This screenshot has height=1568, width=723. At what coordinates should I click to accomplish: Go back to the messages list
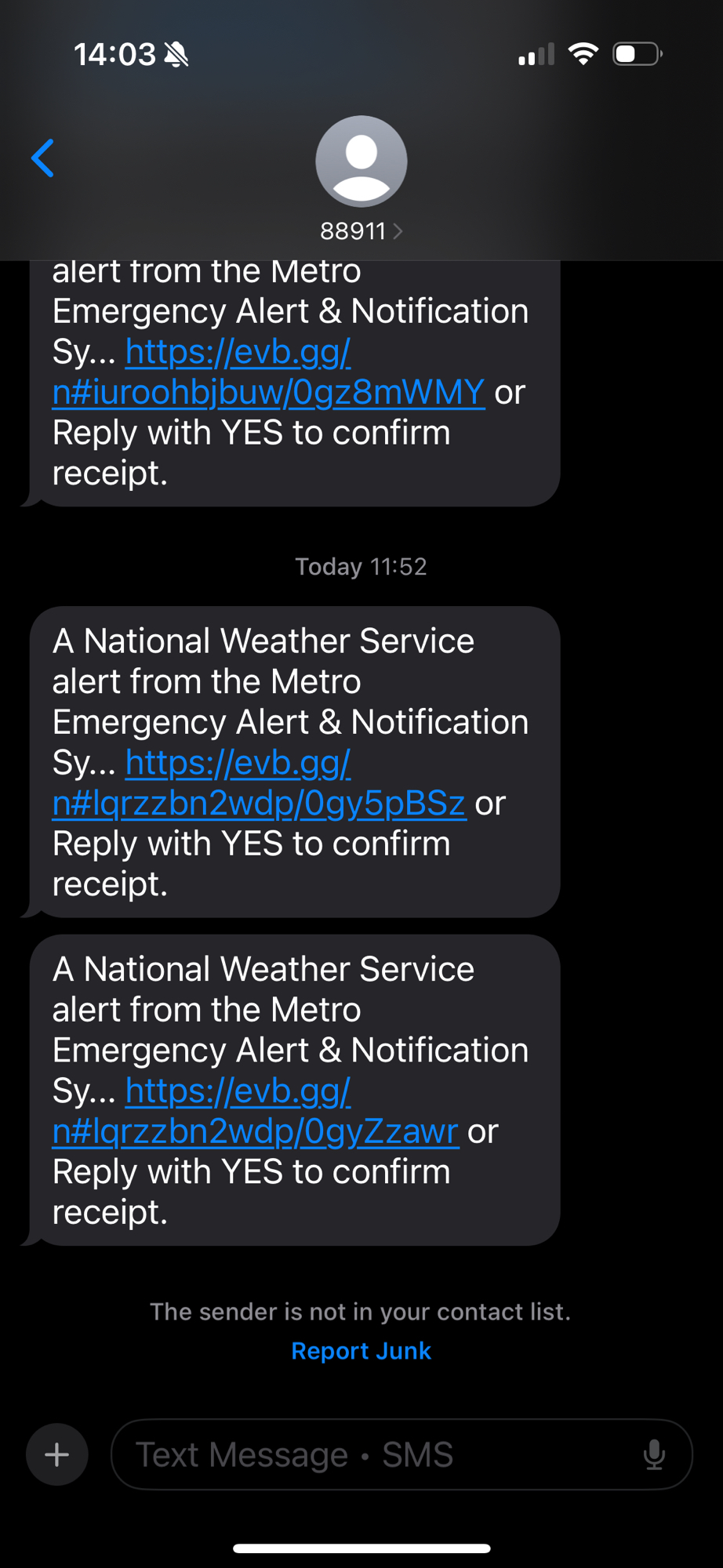[43, 158]
